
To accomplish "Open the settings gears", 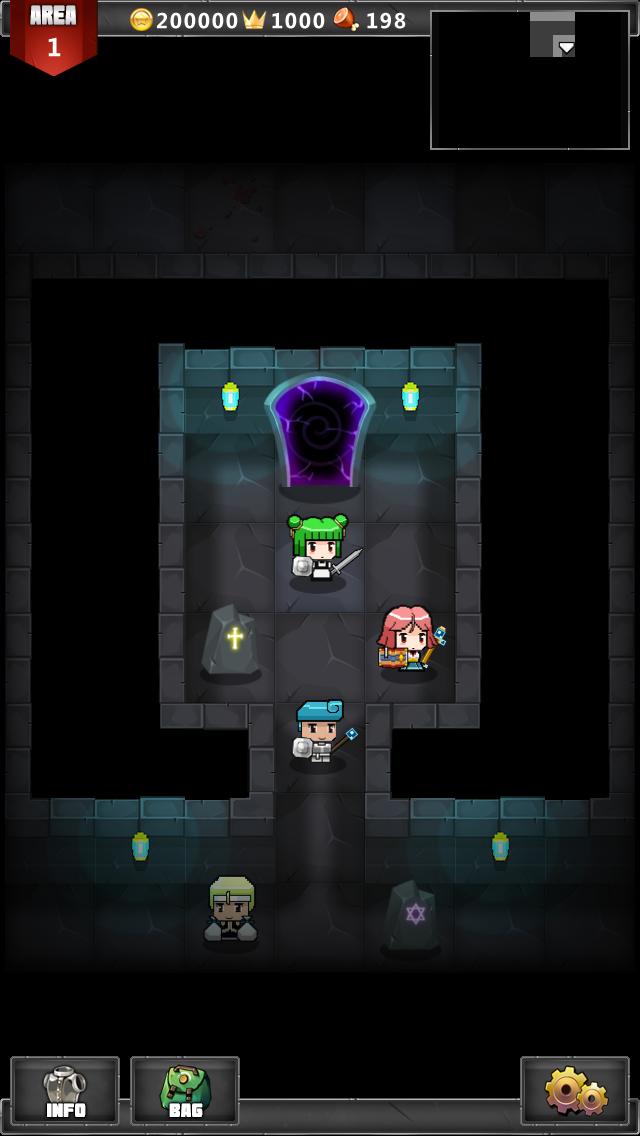I will coord(575,1090).
